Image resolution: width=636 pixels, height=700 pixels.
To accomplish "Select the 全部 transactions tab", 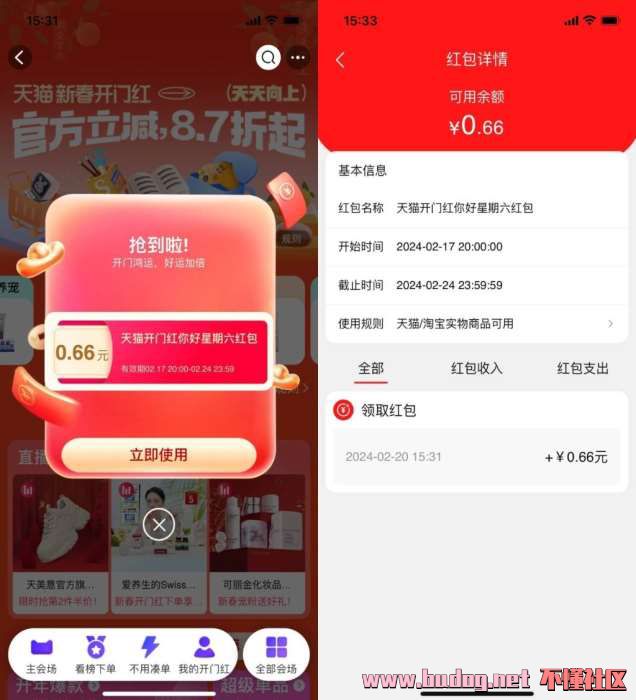I will tap(370, 368).
